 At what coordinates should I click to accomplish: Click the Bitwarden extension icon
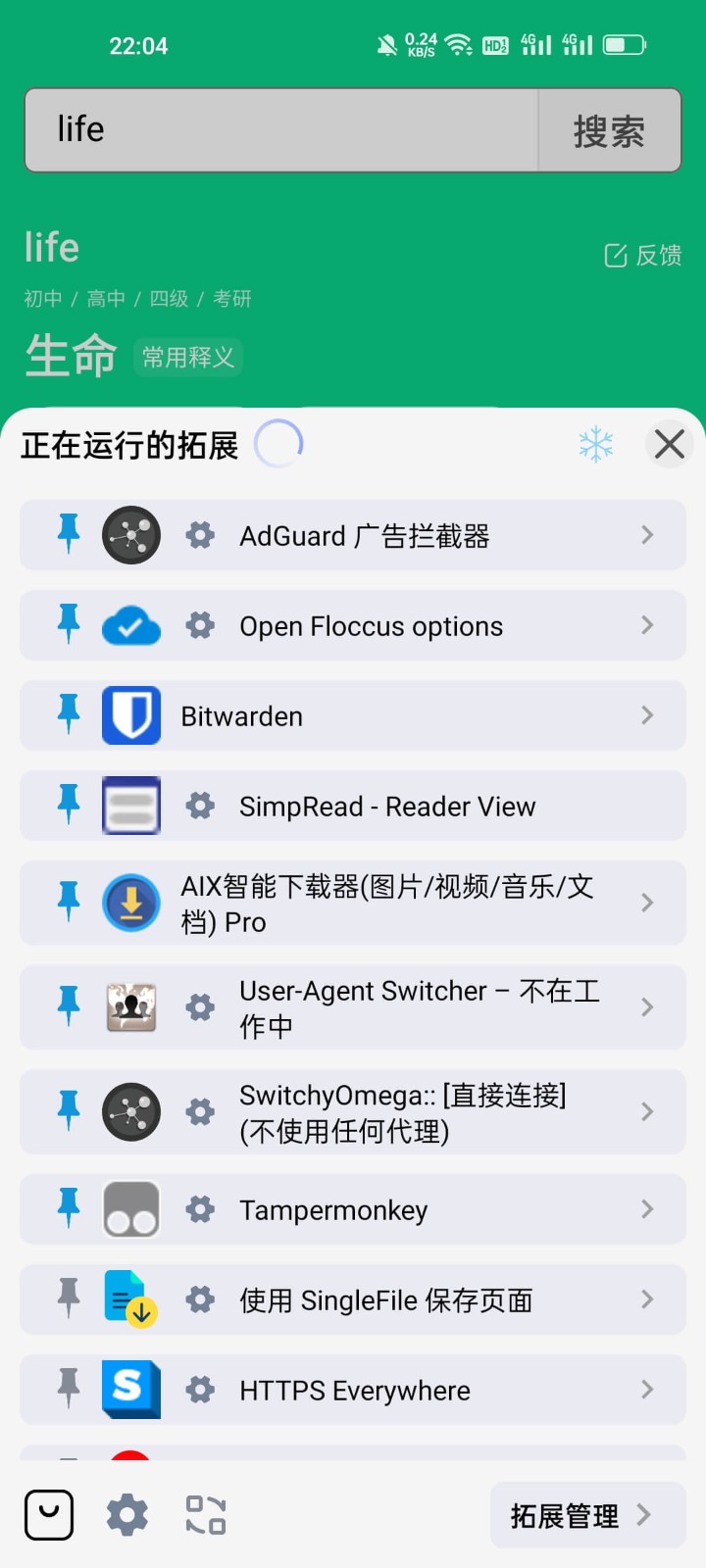(130, 715)
